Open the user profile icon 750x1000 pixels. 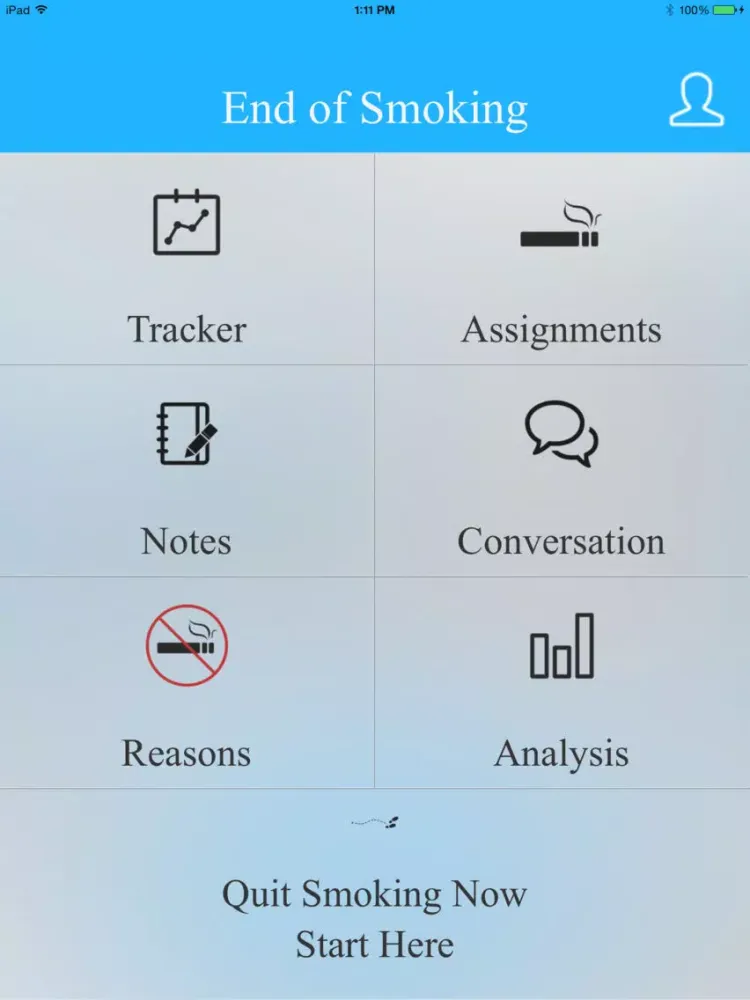(696, 102)
